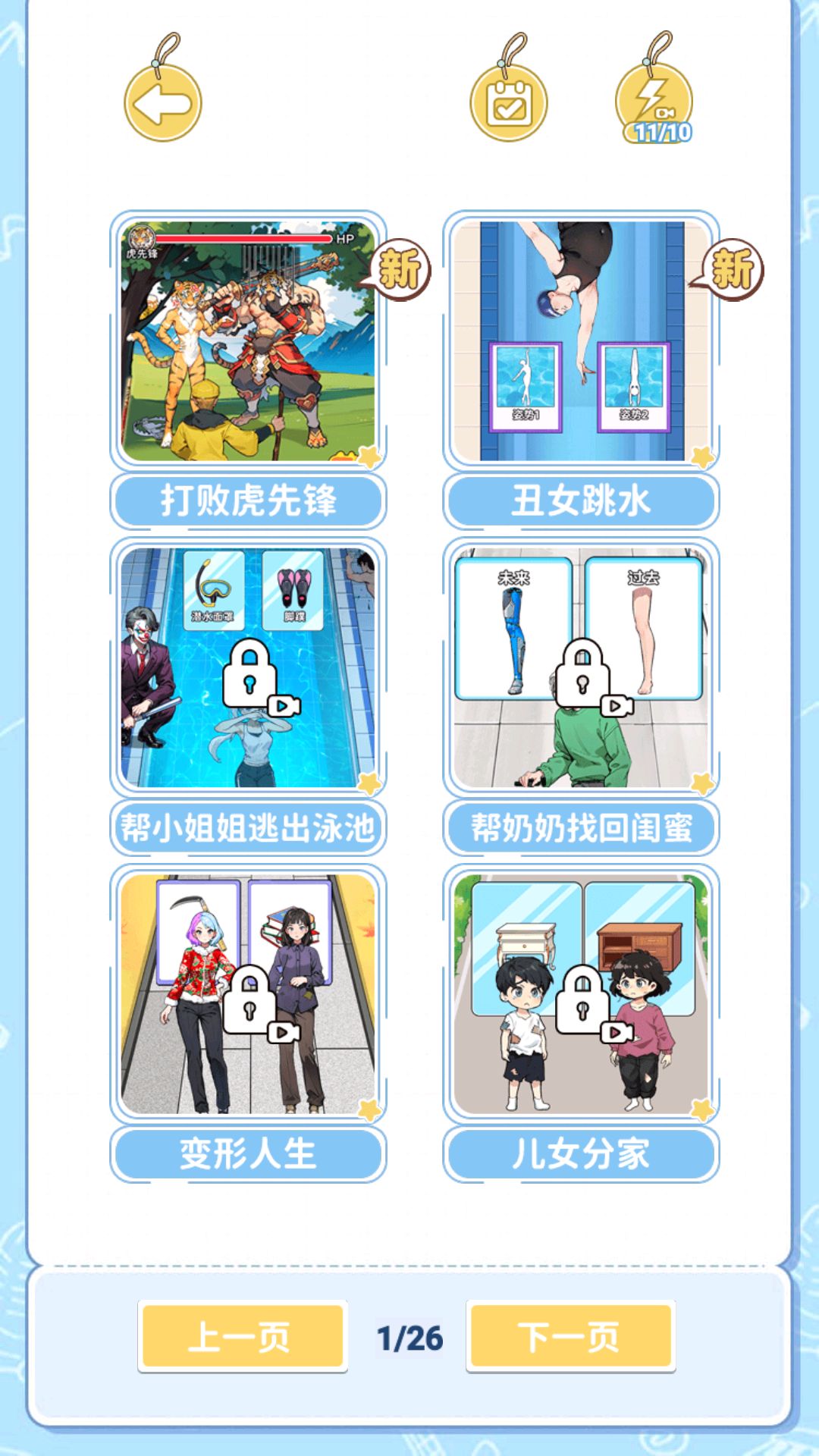Unlock level 儿女分家
Viewport: 819px width, 1456px height.
[x=581, y=995]
